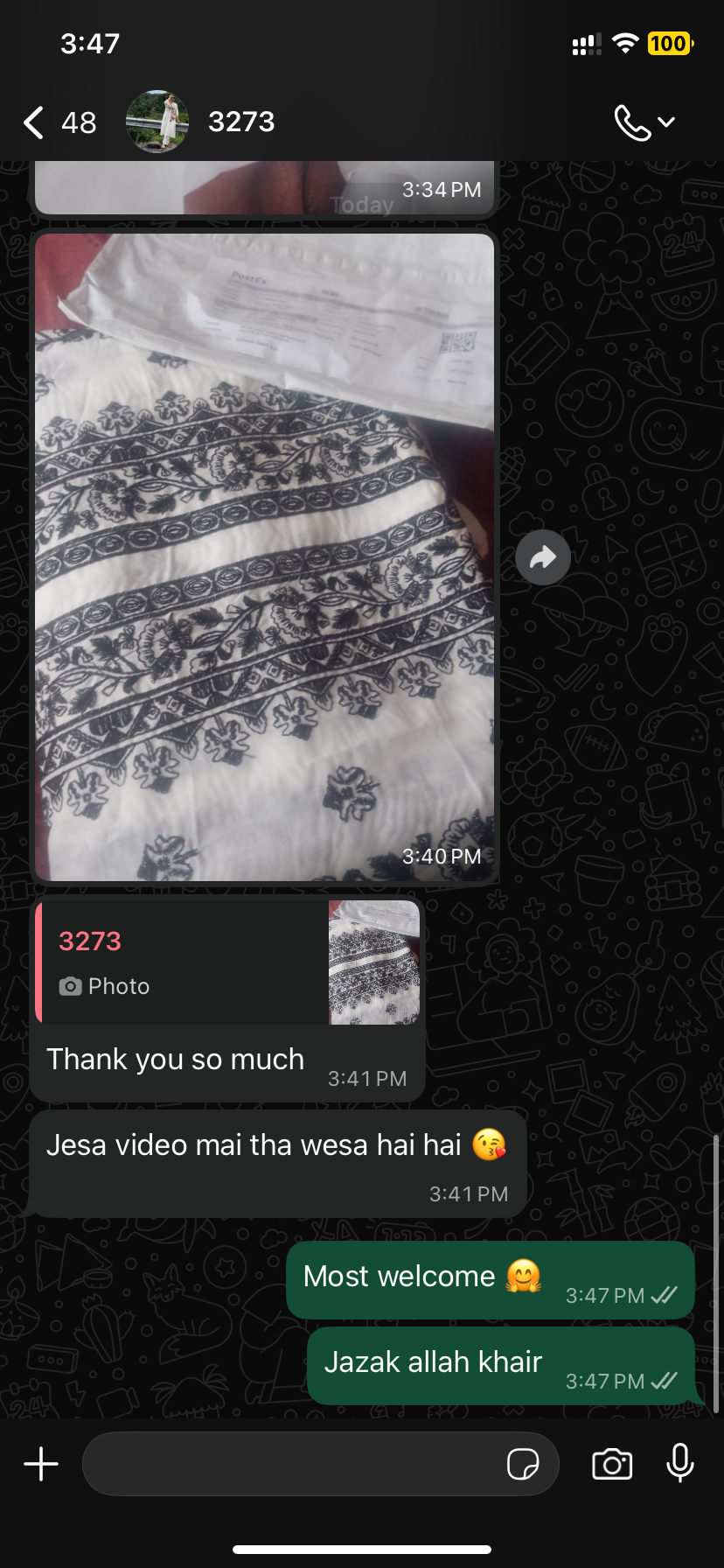
Task: Open the partly visible 3:34 PM photo
Action: click(262, 189)
